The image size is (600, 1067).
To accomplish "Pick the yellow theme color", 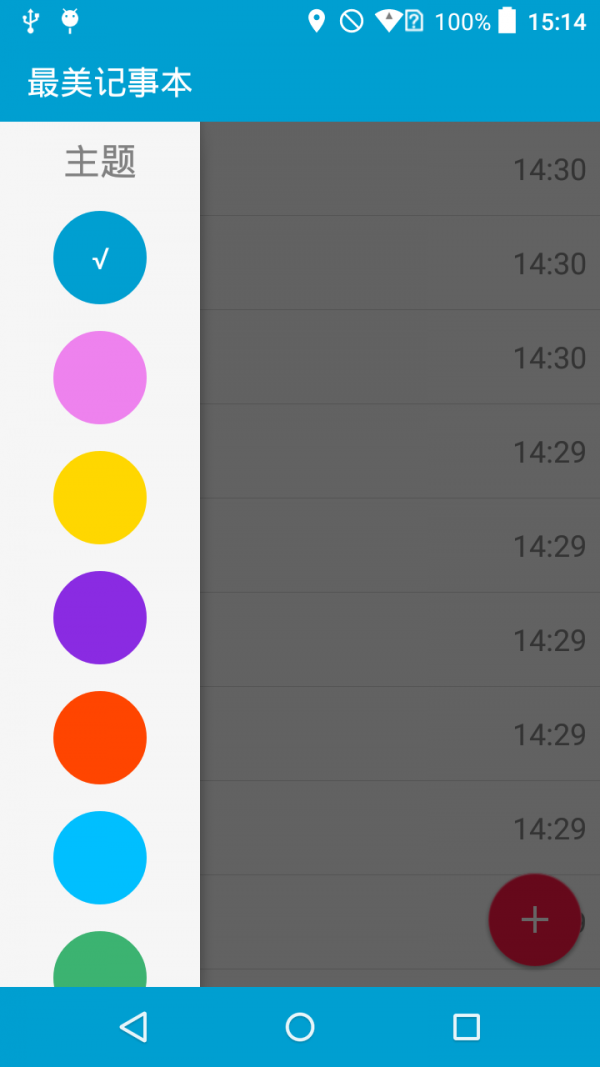I will tap(100, 498).
